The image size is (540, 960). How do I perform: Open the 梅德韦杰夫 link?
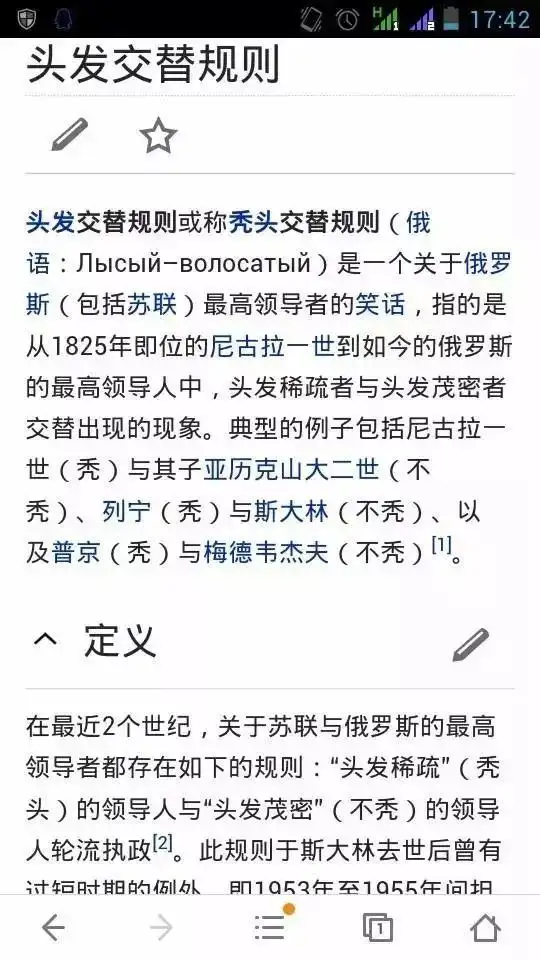pyautogui.click(x=265, y=552)
